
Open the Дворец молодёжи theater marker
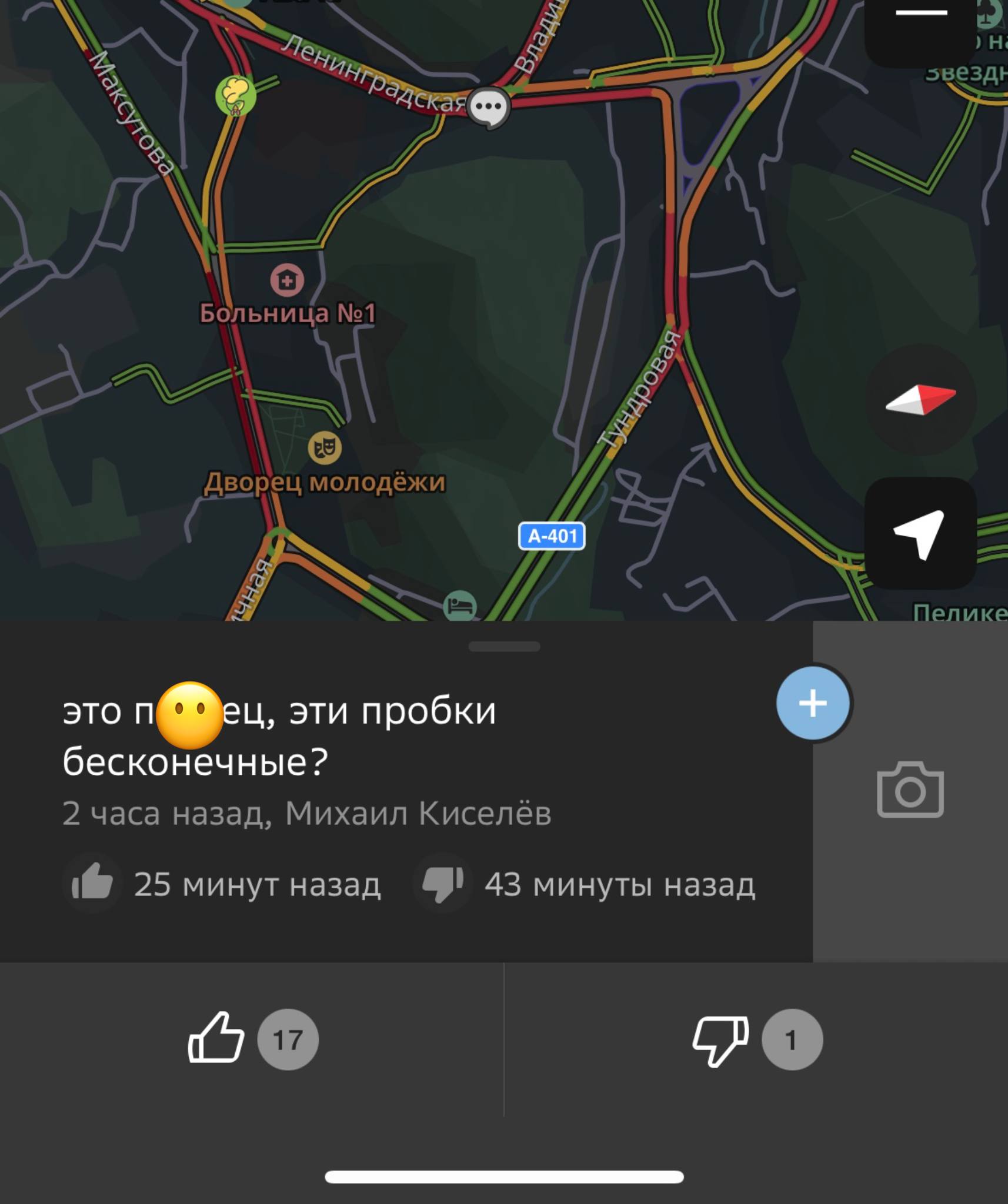point(325,448)
